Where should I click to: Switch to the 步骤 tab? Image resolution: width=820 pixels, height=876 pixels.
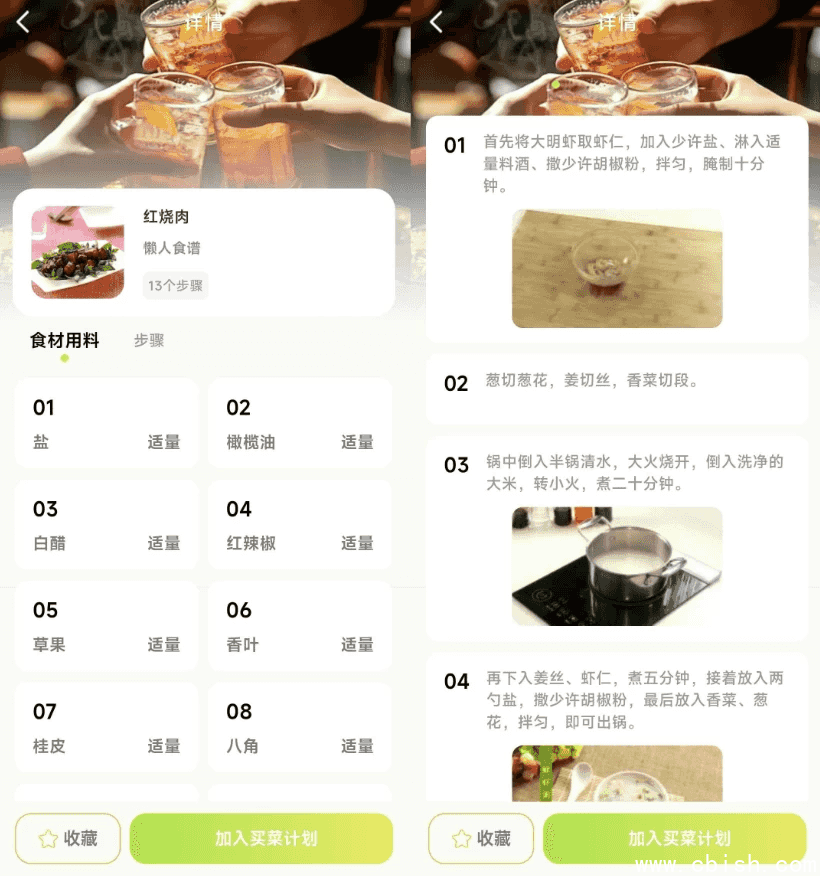pyautogui.click(x=148, y=341)
